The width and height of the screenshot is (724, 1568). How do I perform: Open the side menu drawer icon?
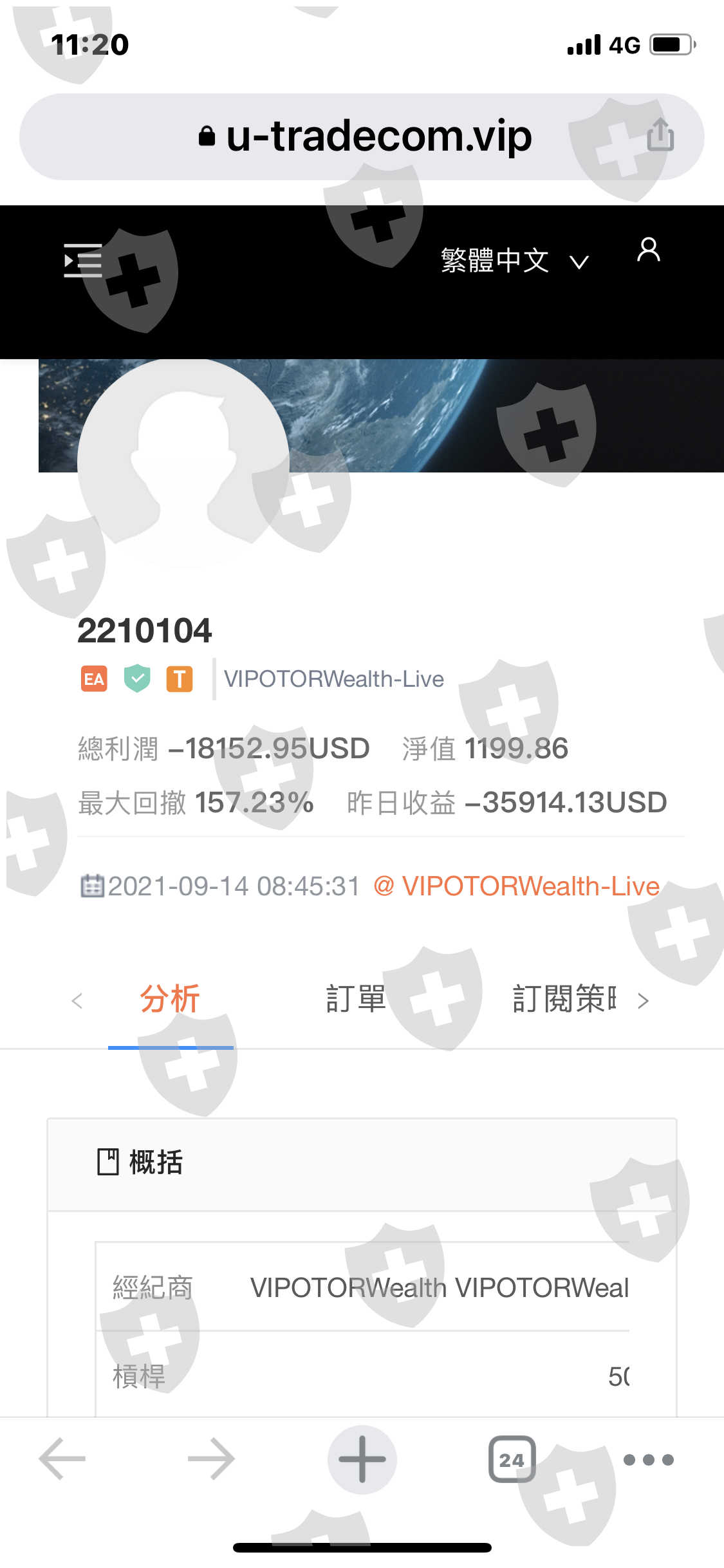tap(83, 261)
